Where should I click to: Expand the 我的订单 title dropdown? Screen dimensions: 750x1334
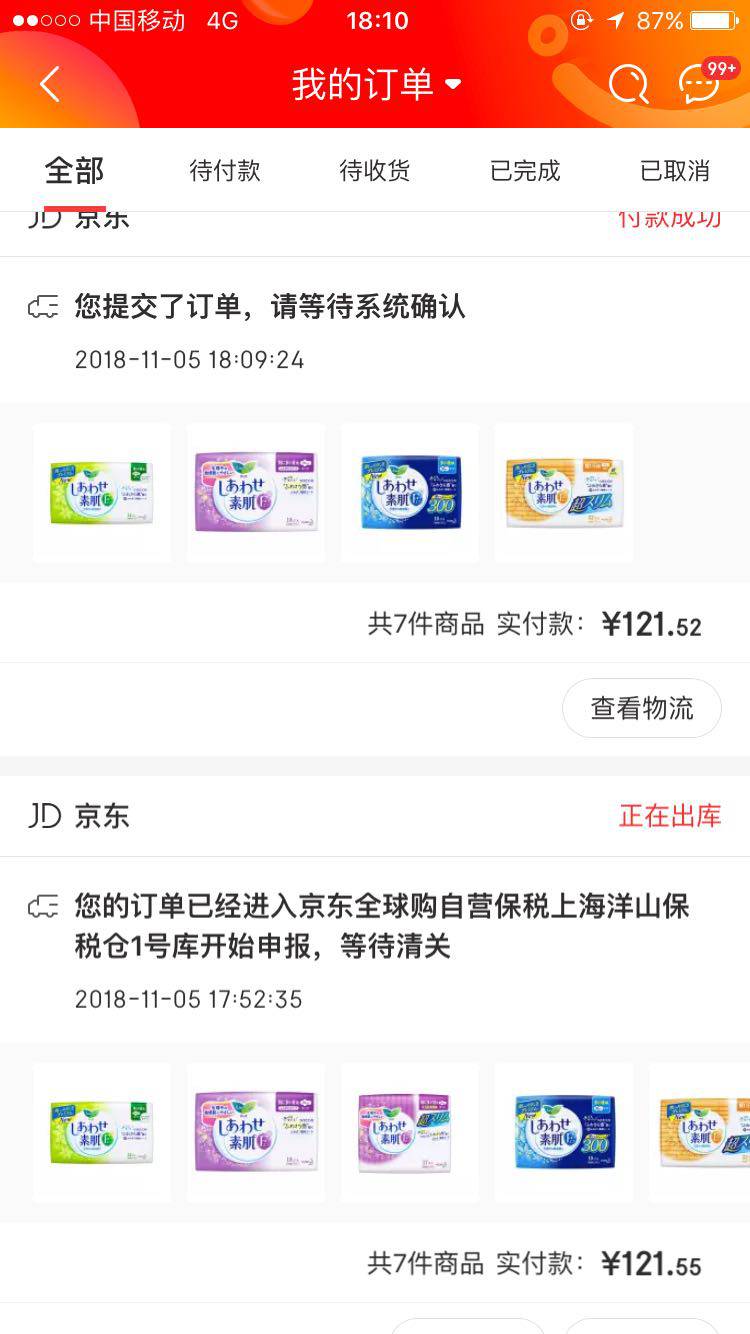(x=376, y=85)
